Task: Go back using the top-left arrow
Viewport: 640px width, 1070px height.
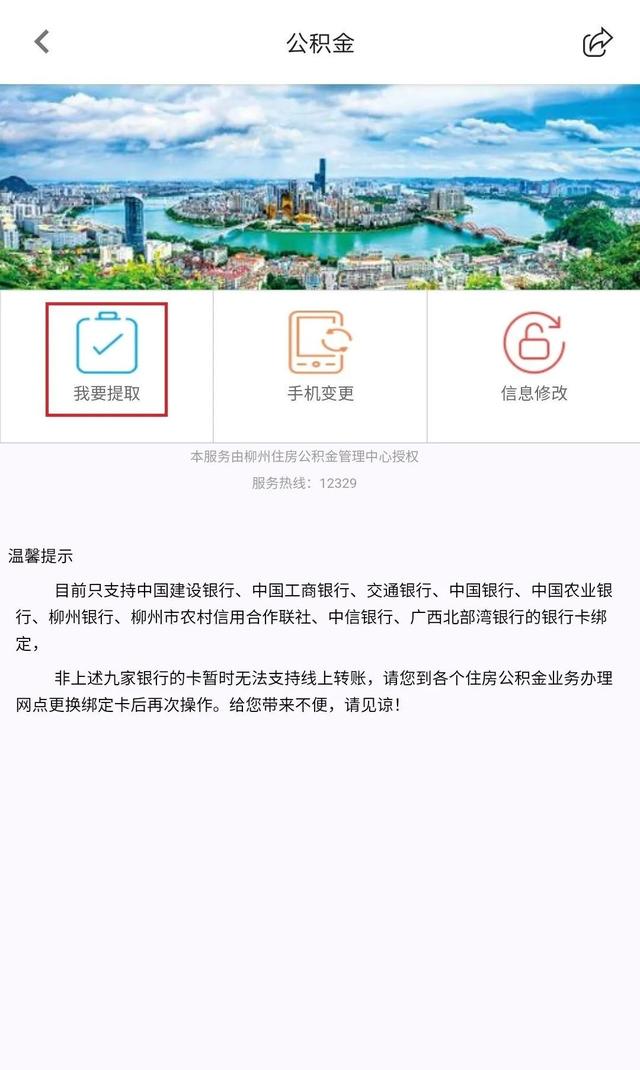Action: [x=42, y=42]
